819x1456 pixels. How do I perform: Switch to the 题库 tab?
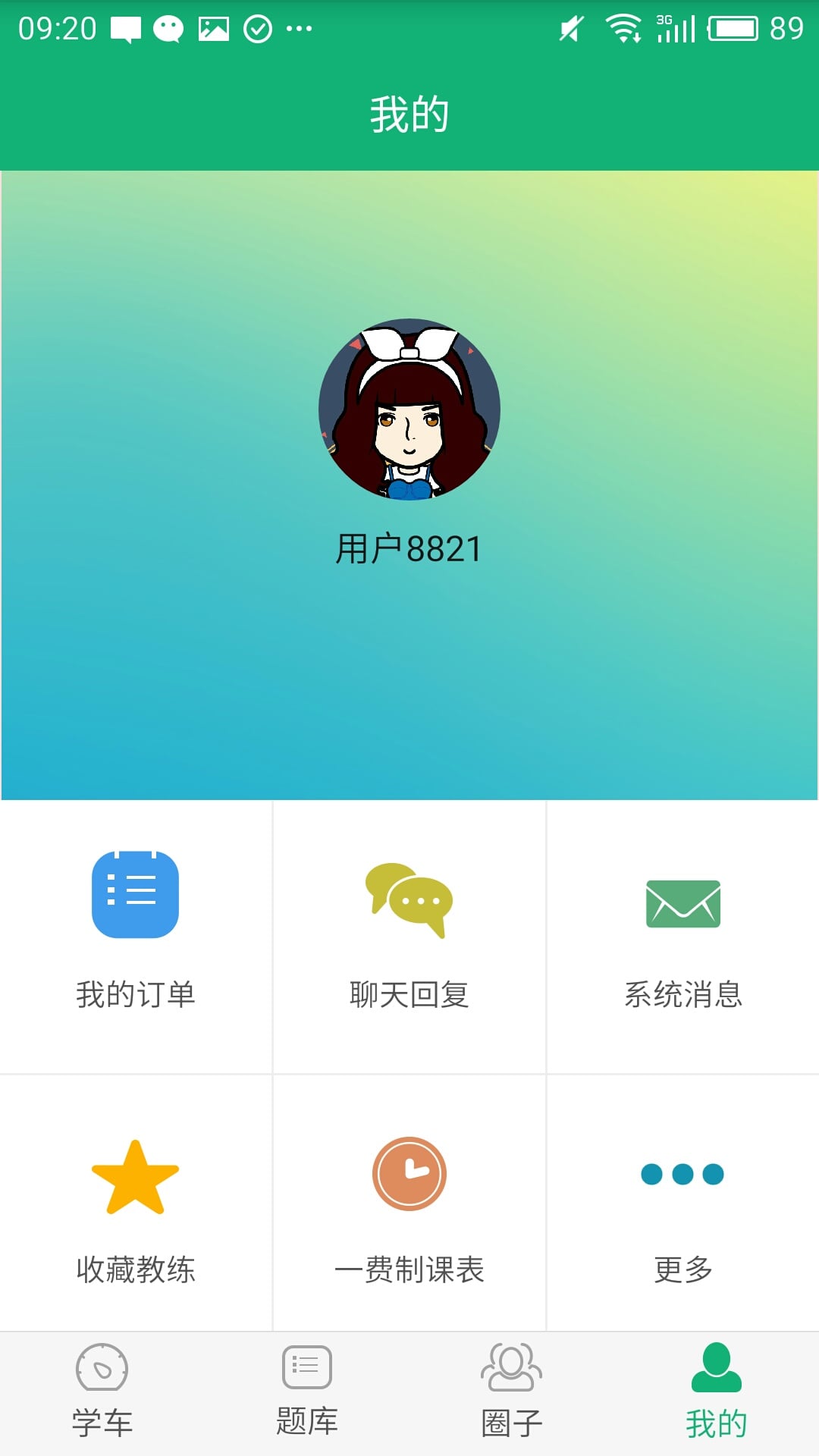click(307, 1392)
